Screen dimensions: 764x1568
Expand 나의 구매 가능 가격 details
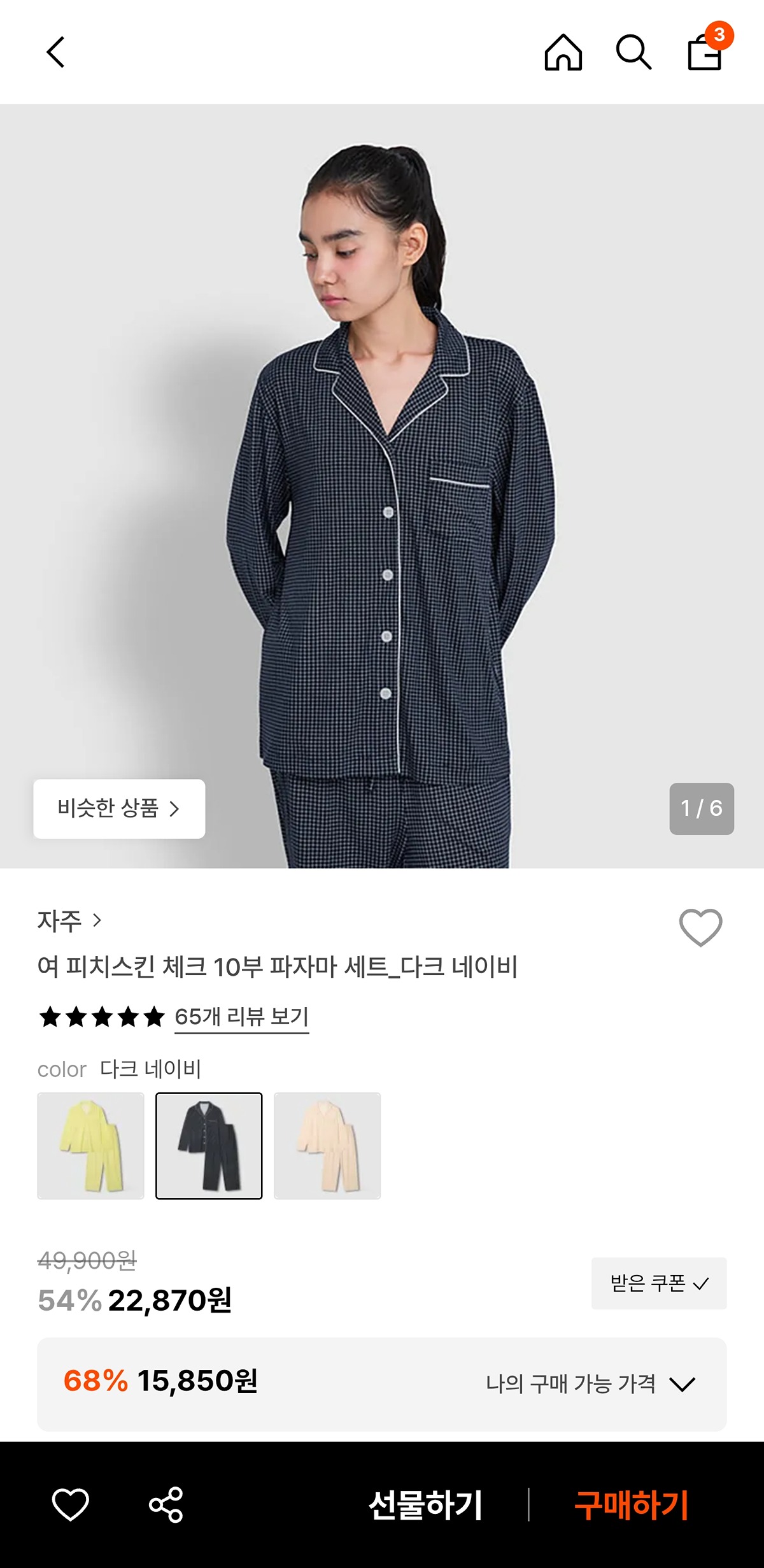coord(590,1384)
